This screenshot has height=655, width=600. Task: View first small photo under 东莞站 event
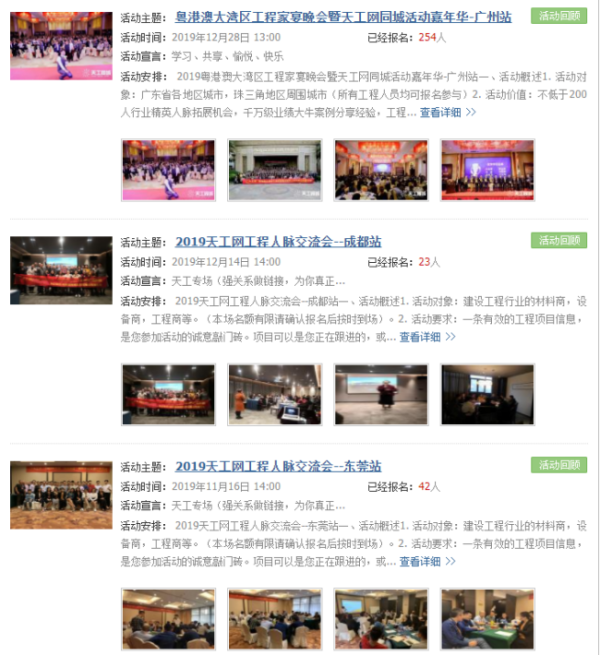pos(168,618)
